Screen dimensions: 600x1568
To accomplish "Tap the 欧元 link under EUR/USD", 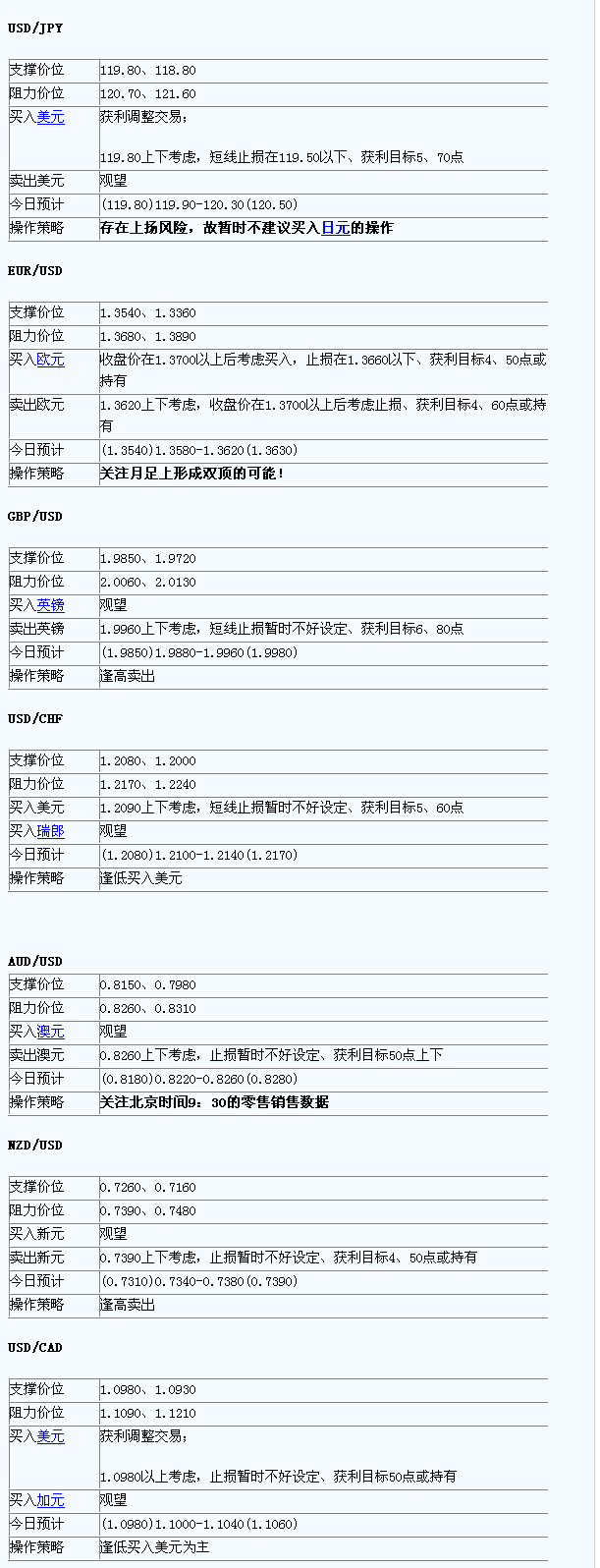I will click(50, 360).
